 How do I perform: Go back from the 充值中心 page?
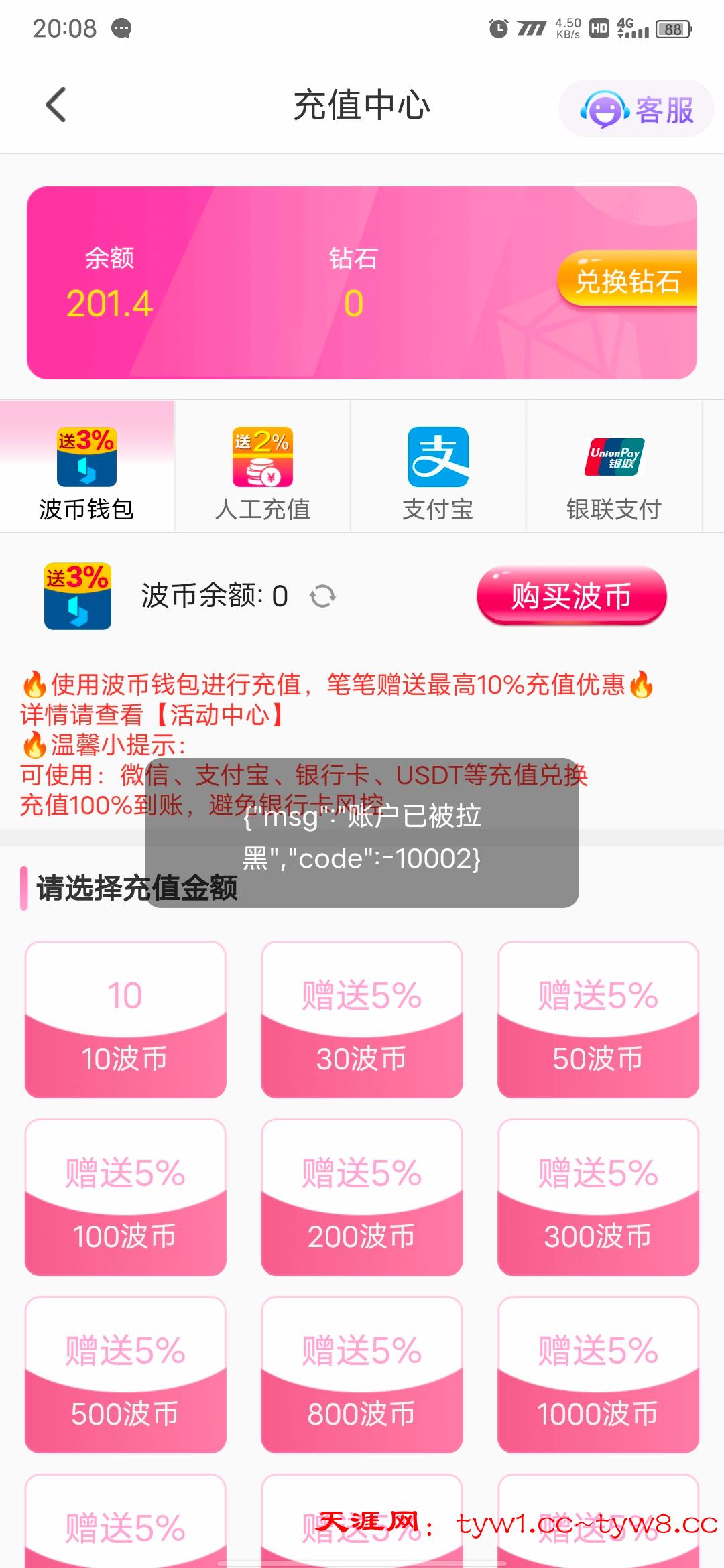click(56, 105)
